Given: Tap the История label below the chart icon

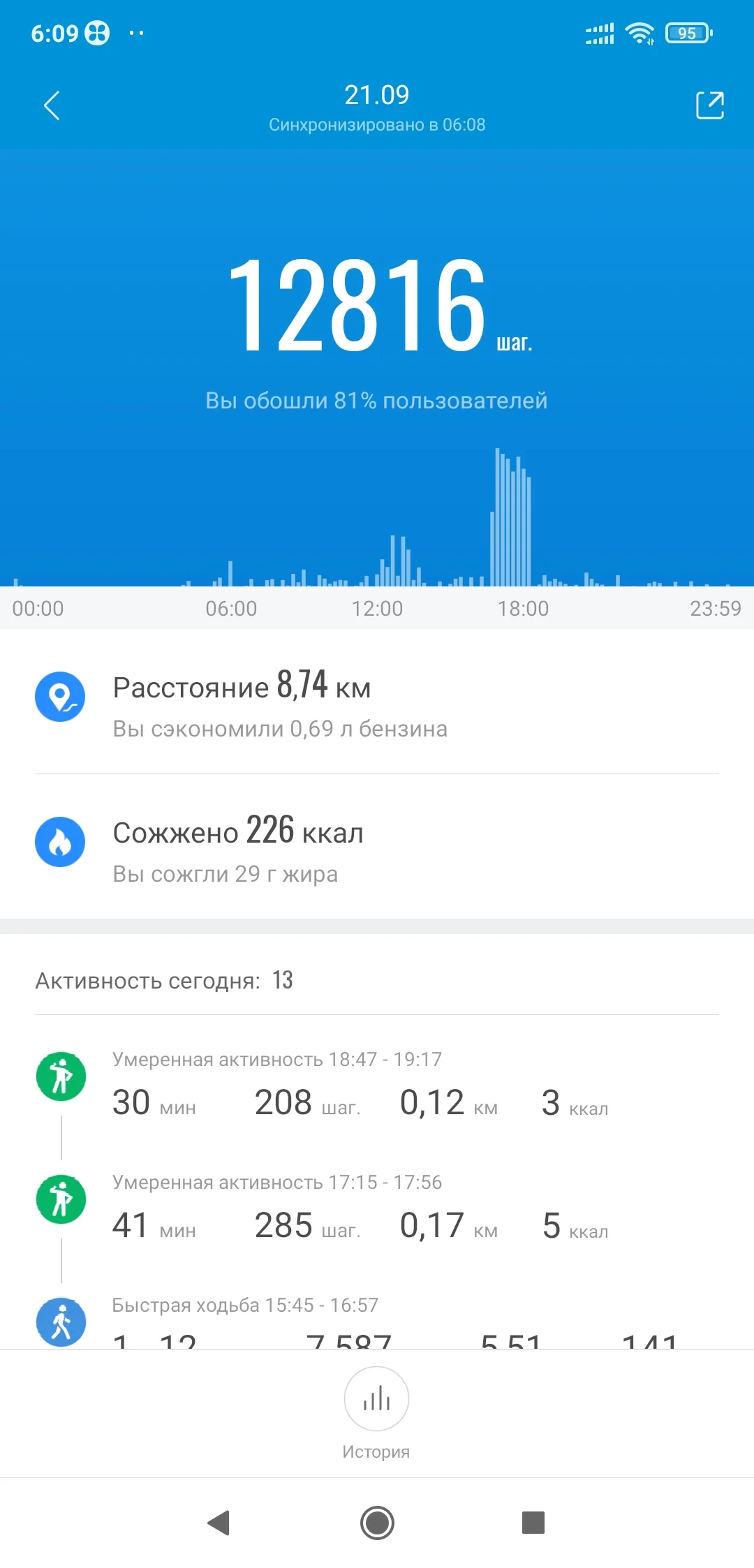Looking at the screenshot, I should point(376,1450).
